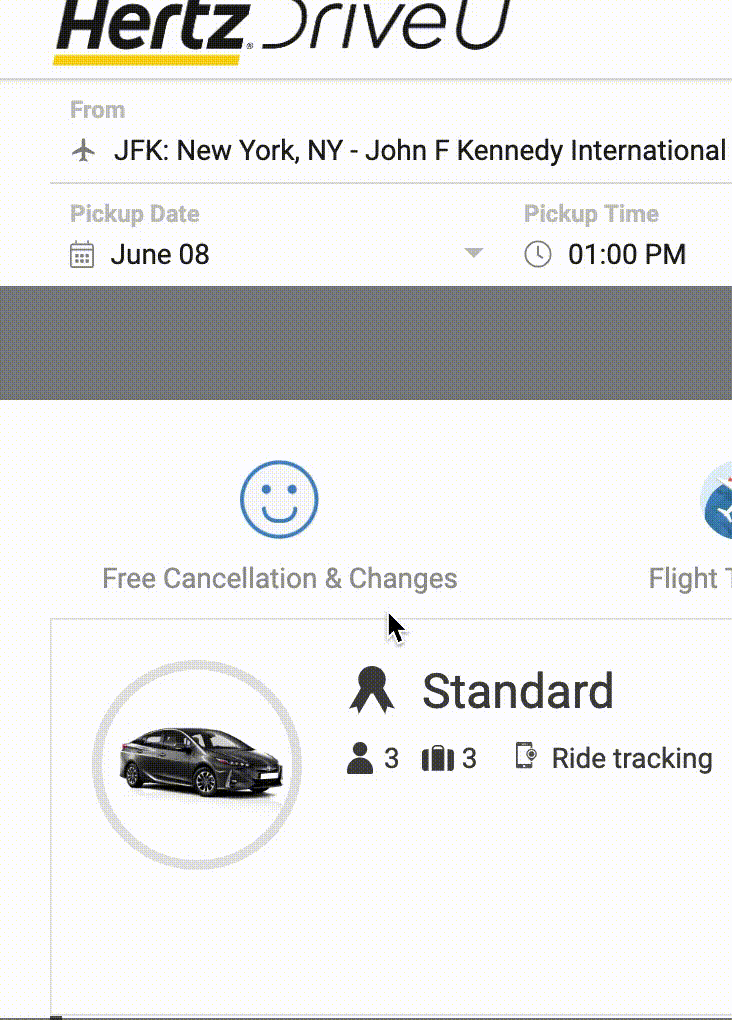732x1020 pixels.
Task: Click the Ride tracking phone icon
Action: click(x=524, y=757)
